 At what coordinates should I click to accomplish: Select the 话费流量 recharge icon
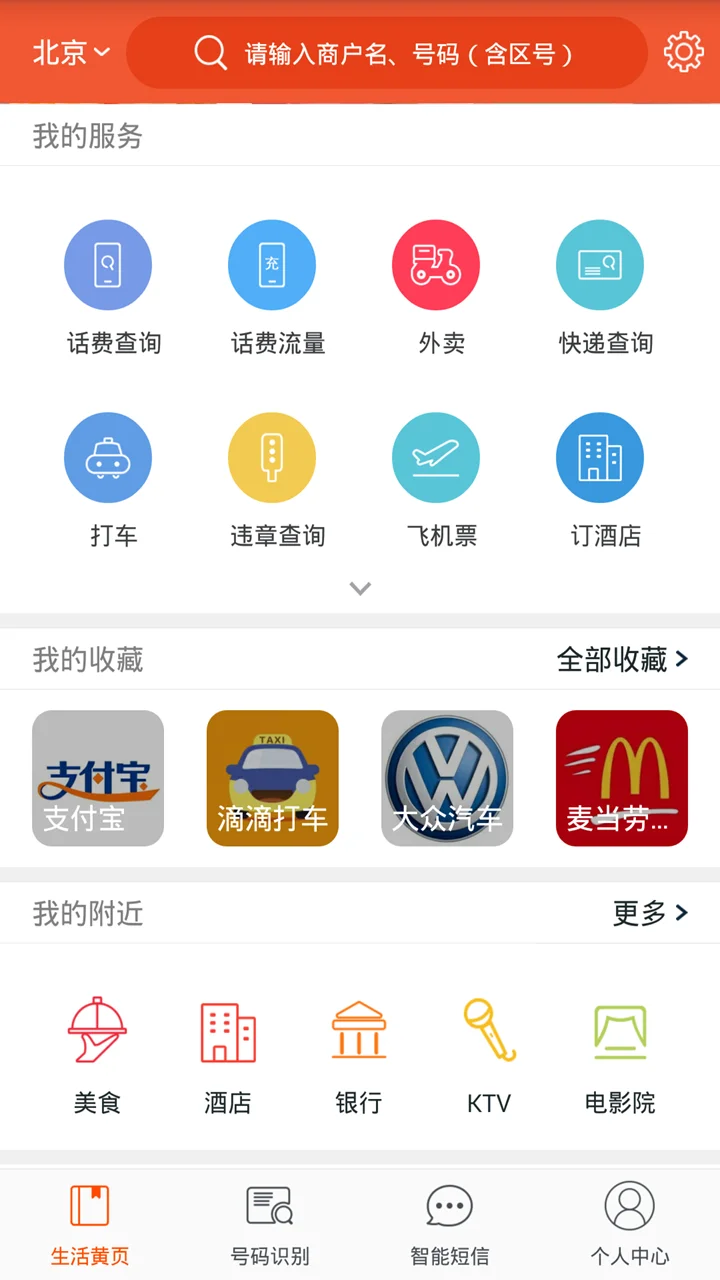[272, 264]
